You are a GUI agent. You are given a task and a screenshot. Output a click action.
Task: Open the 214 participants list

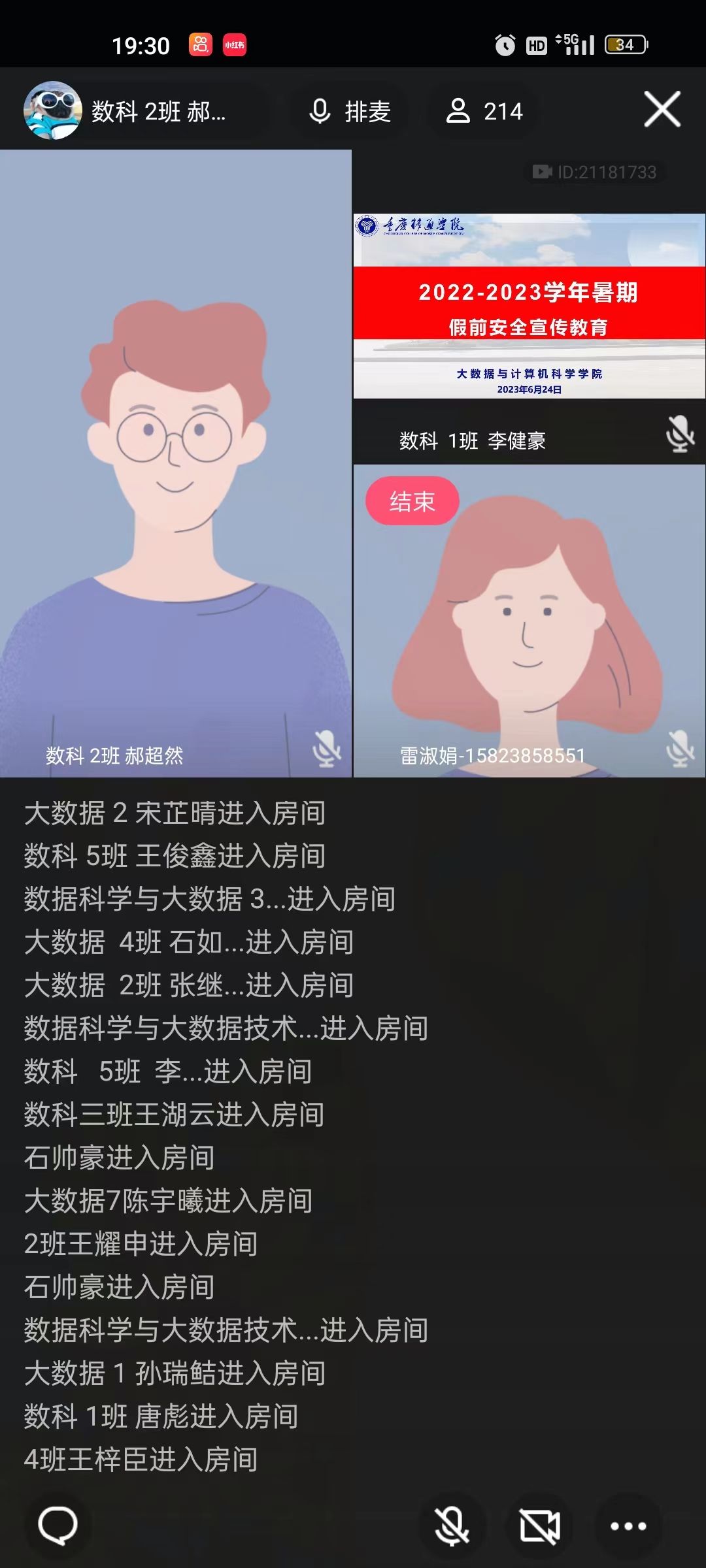click(x=484, y=112)
